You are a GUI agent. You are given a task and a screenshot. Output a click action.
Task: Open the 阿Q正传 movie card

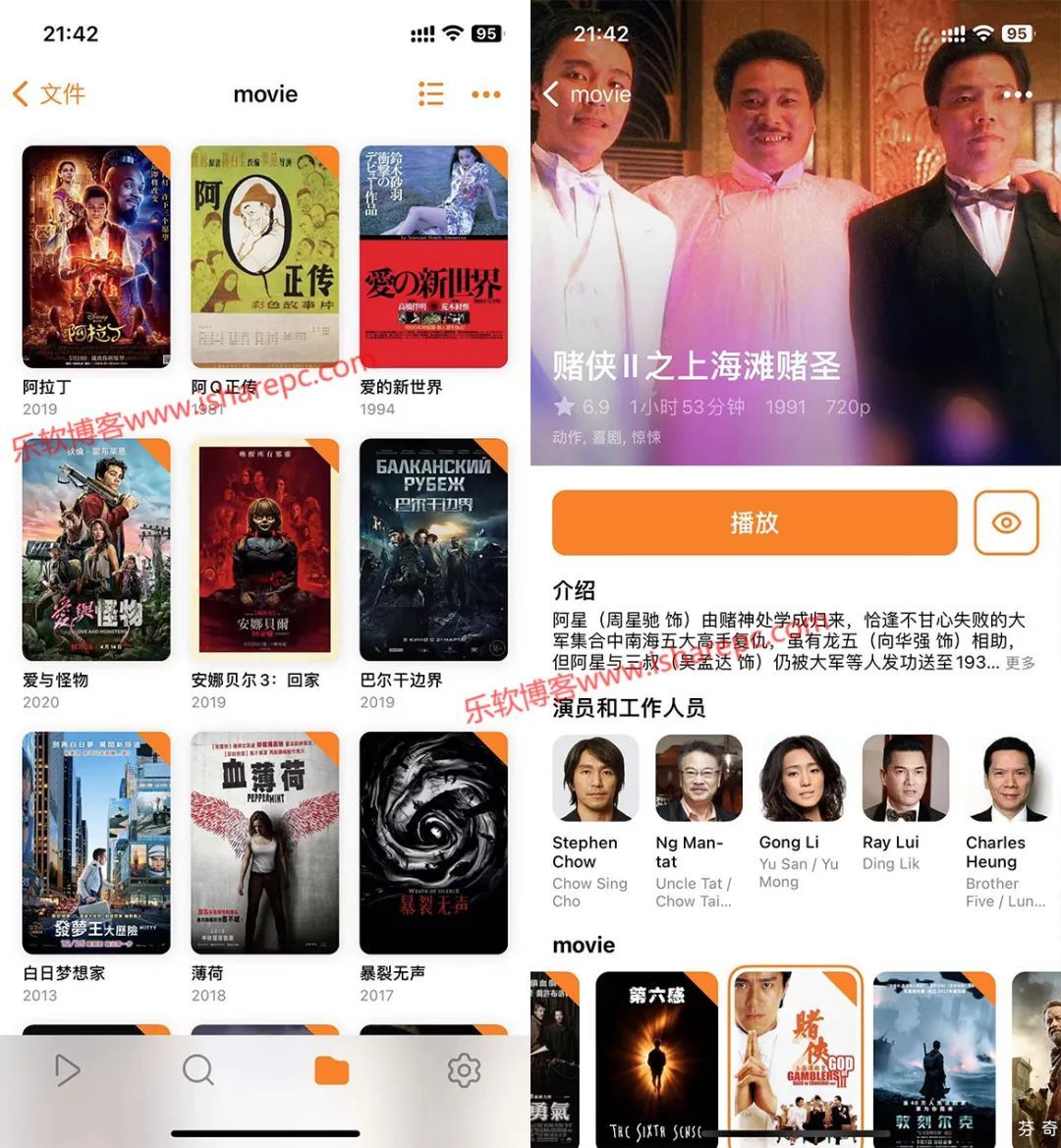pos(264,256)
